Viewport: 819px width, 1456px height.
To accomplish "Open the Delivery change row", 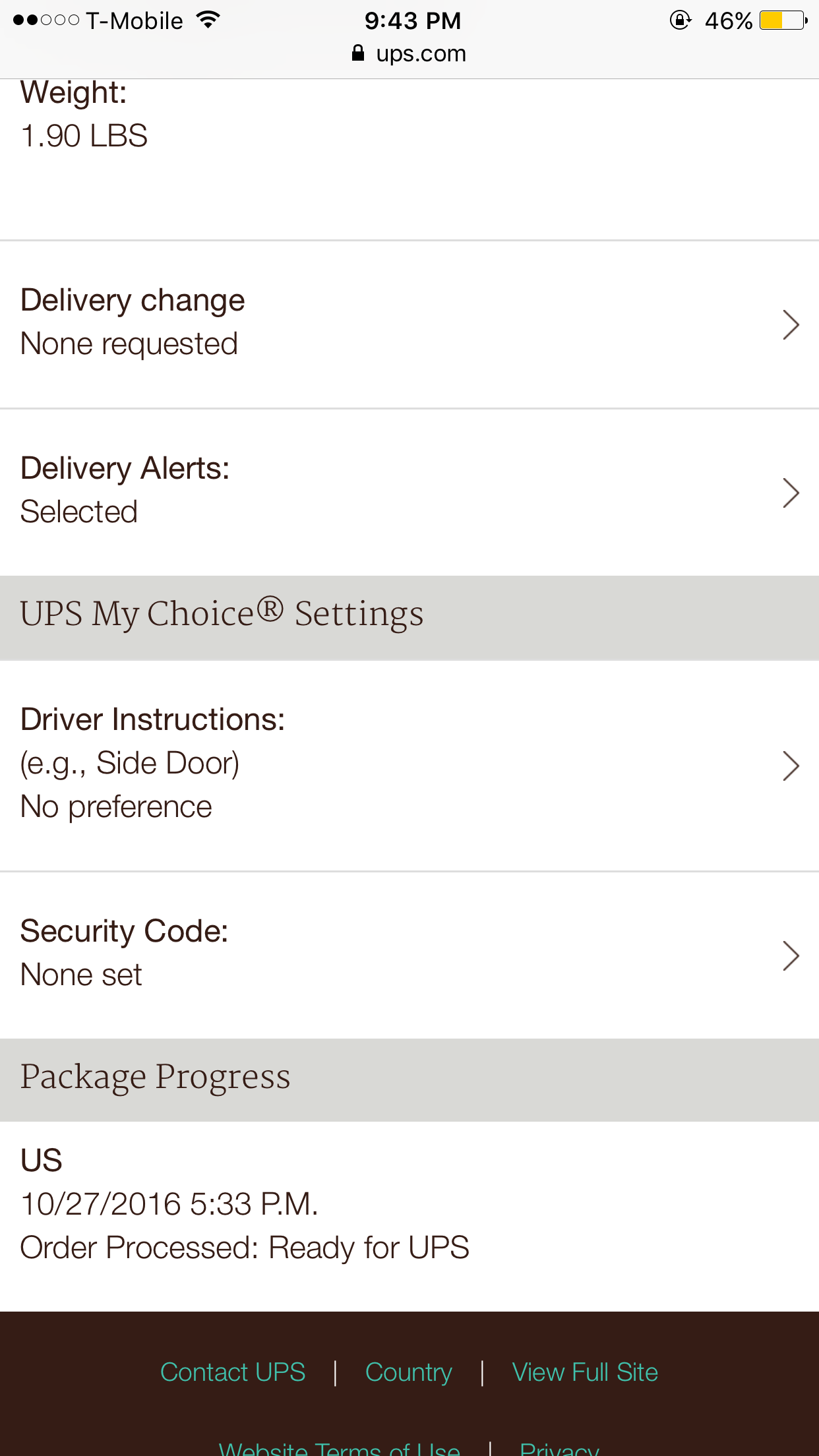I will [409, 324].
